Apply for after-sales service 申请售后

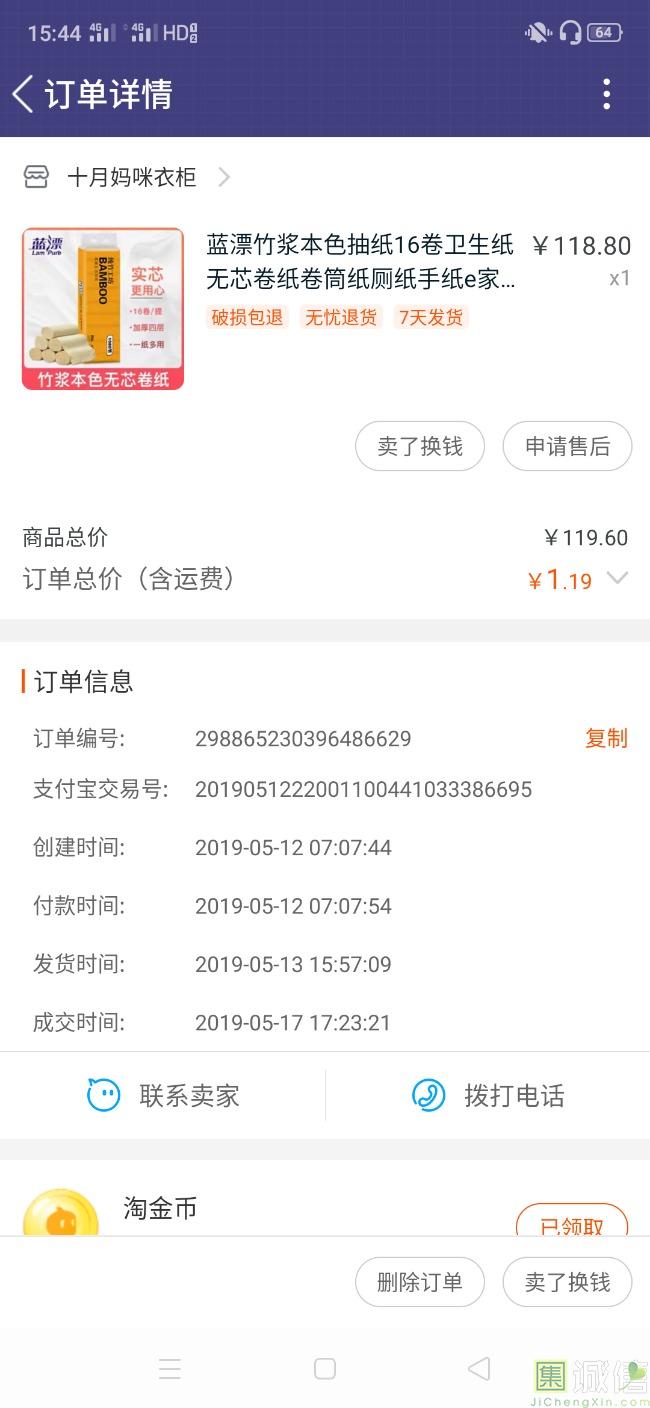point(567,446)
